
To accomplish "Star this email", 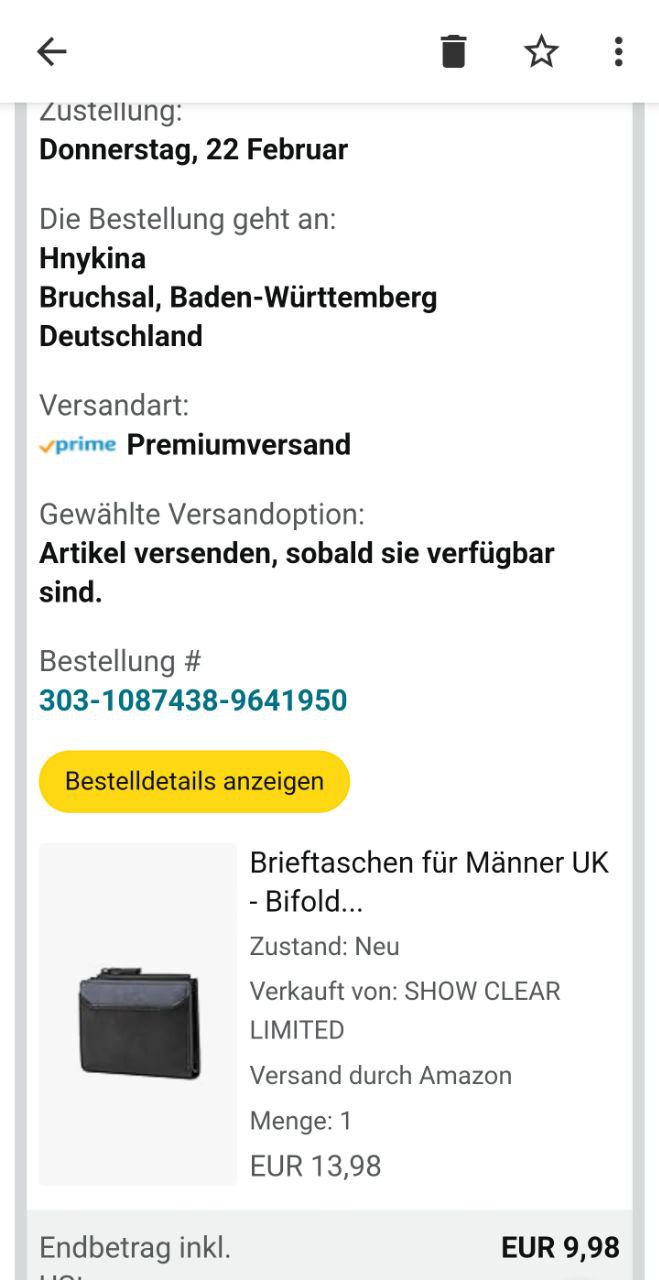I will [x=541, y=51].
